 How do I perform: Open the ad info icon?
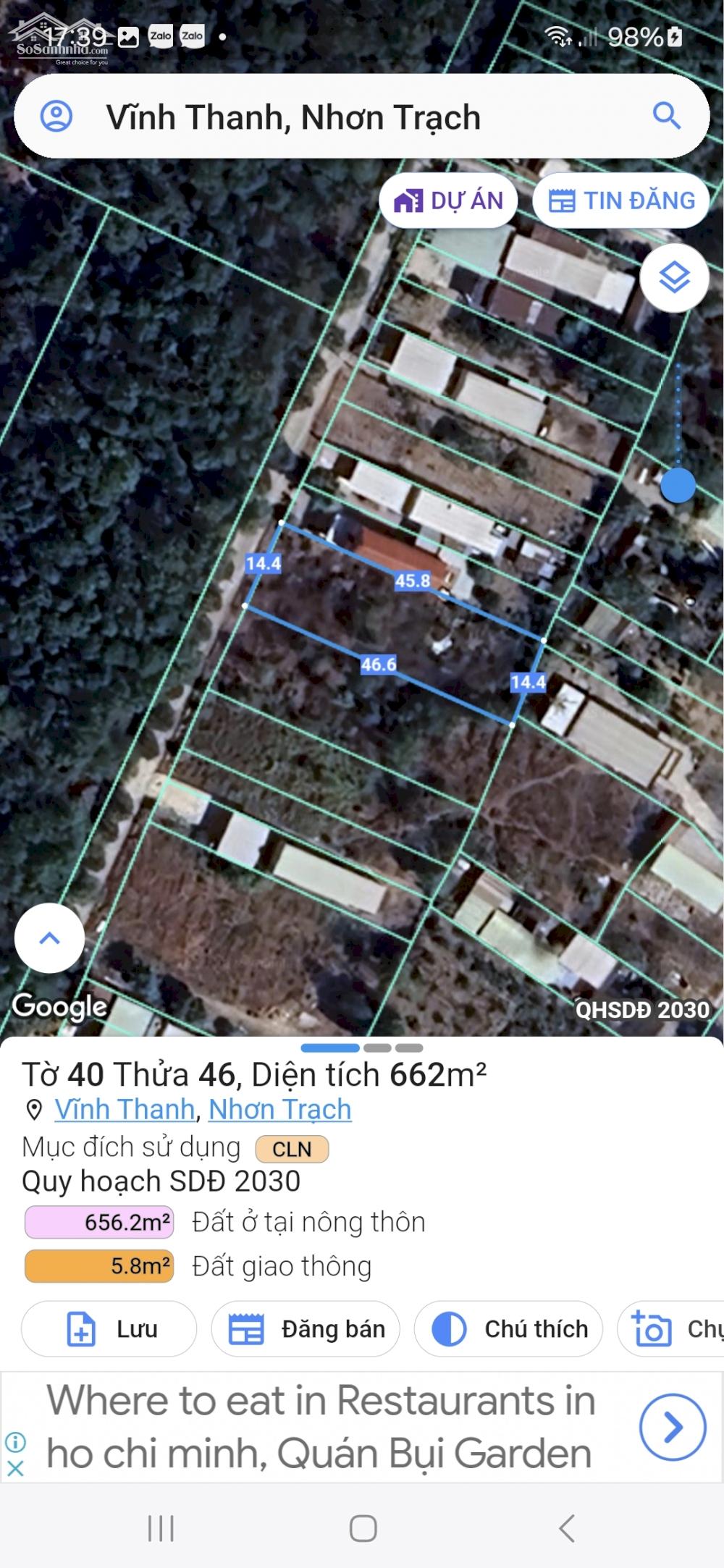15,1442
